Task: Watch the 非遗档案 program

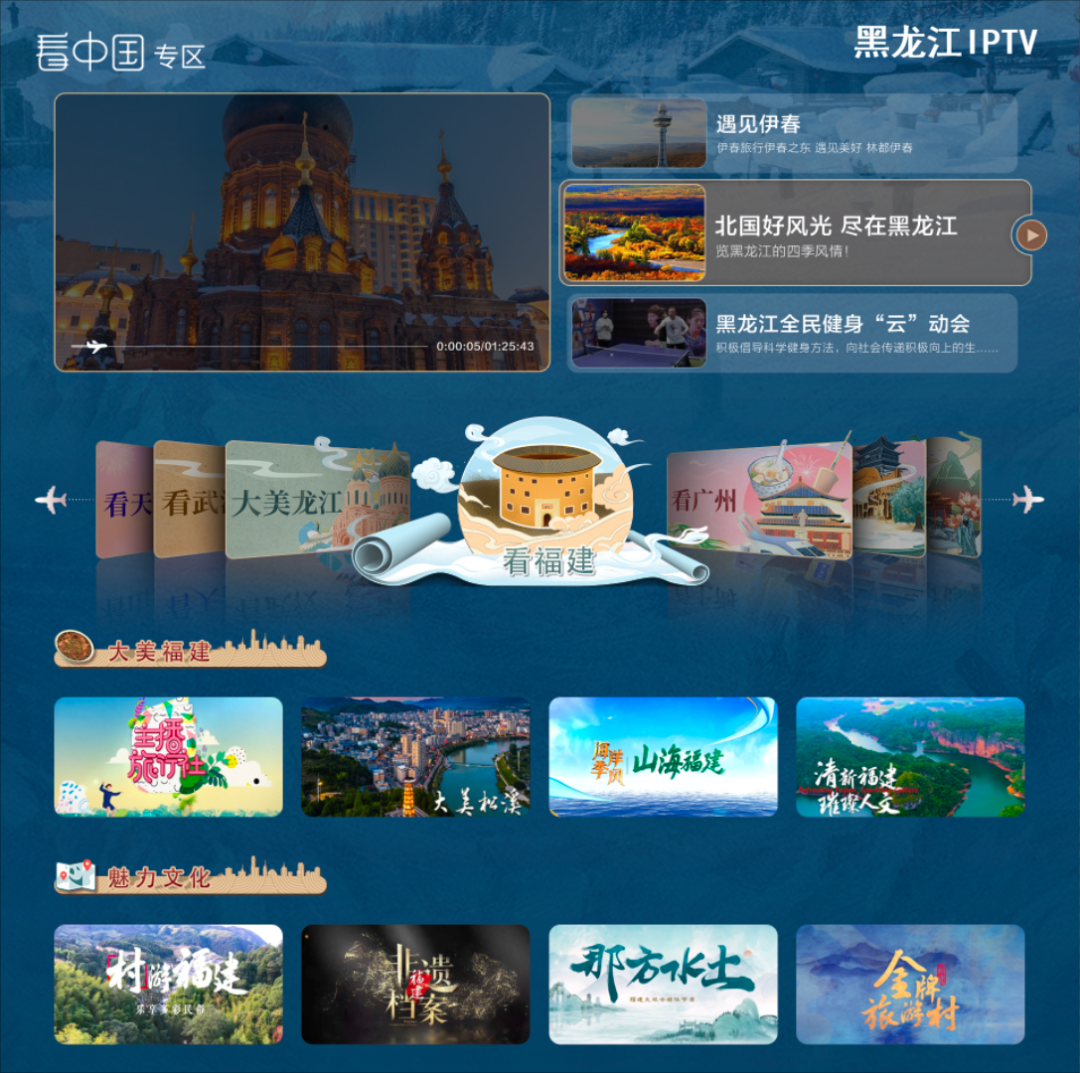Action: coord(415,984)
